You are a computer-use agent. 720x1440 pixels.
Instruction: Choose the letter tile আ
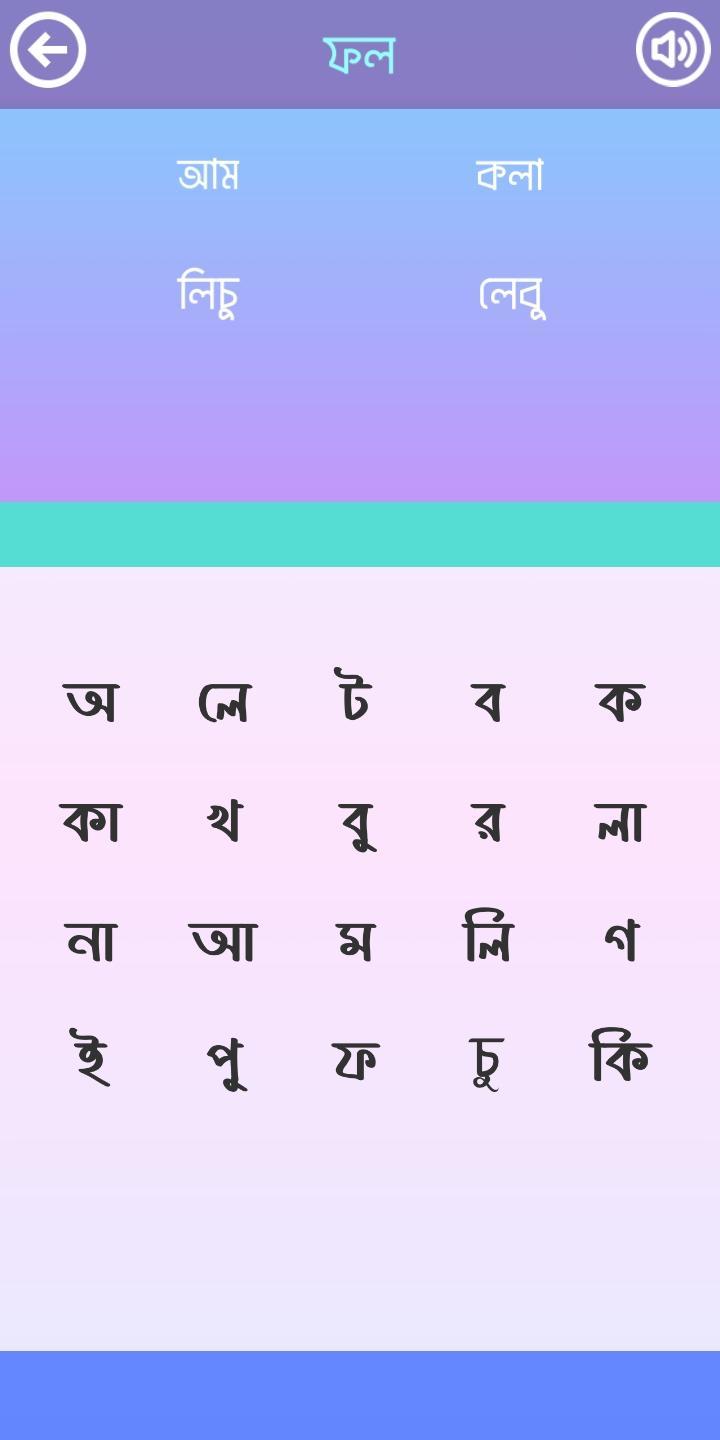223,941
